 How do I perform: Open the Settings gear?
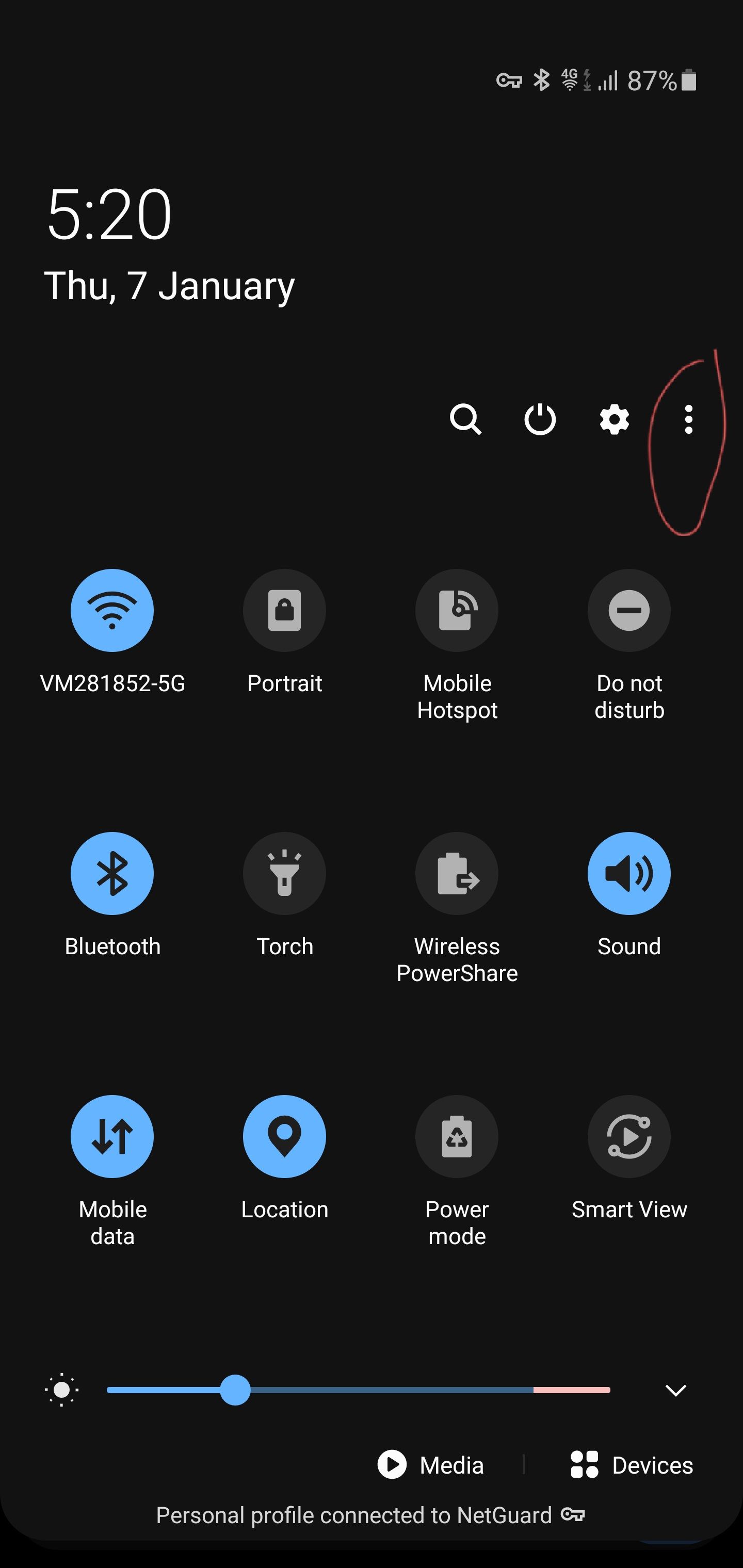coord(614,419)
